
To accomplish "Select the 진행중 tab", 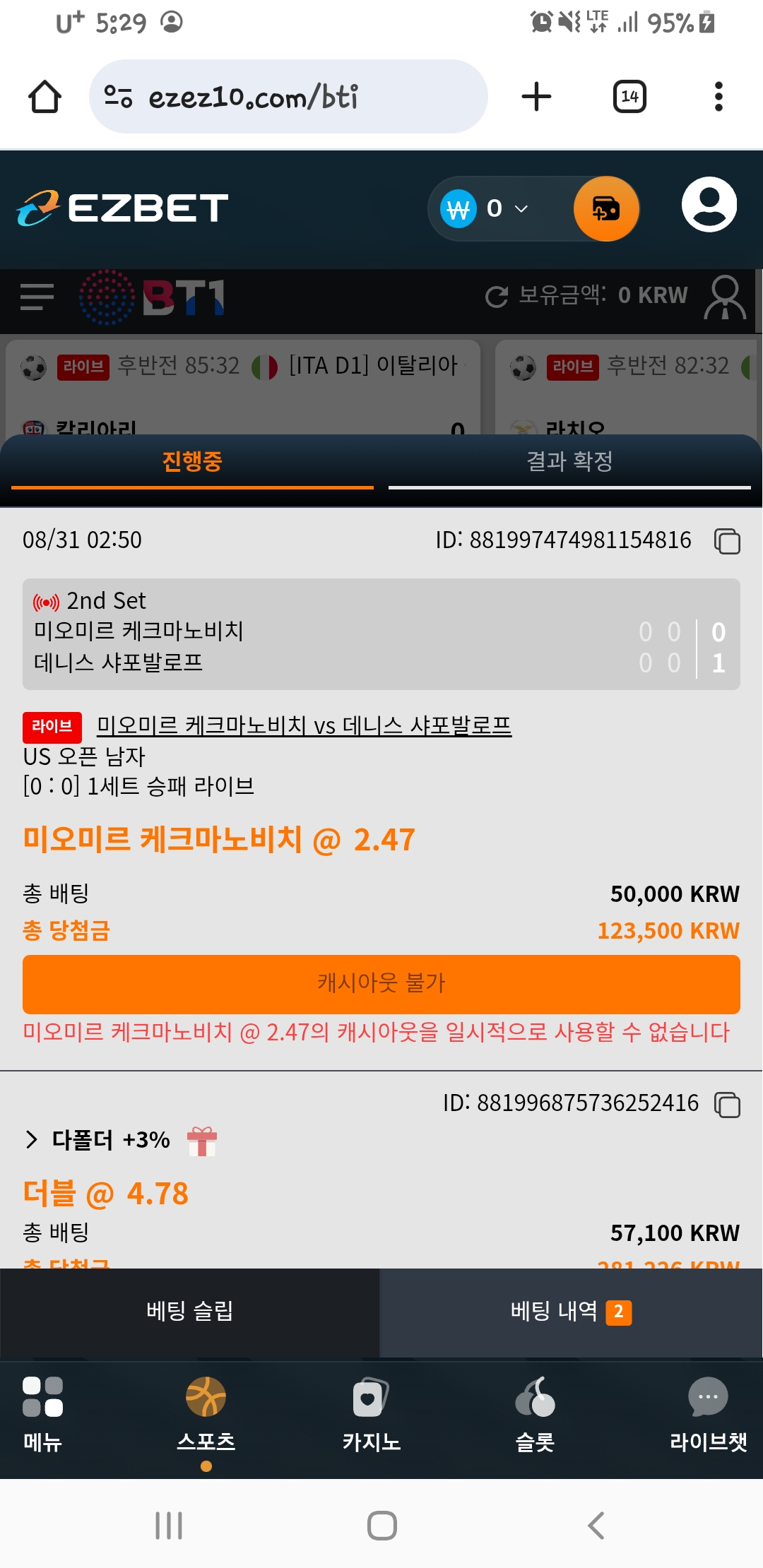I will click(x=192, y=461).
